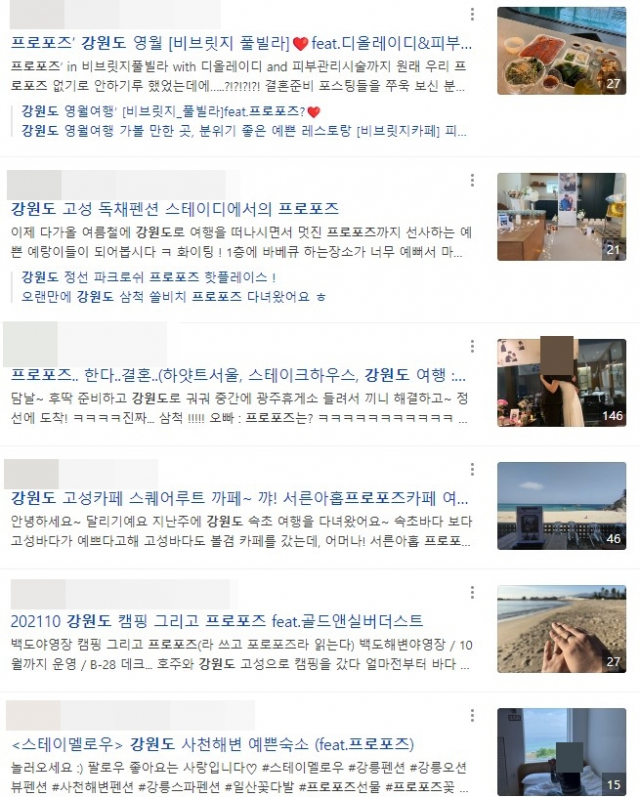Open the 고성 독채펜션 스테이디 프로포즈 post
Screen dimensions: 640x797
coord(174,209)
